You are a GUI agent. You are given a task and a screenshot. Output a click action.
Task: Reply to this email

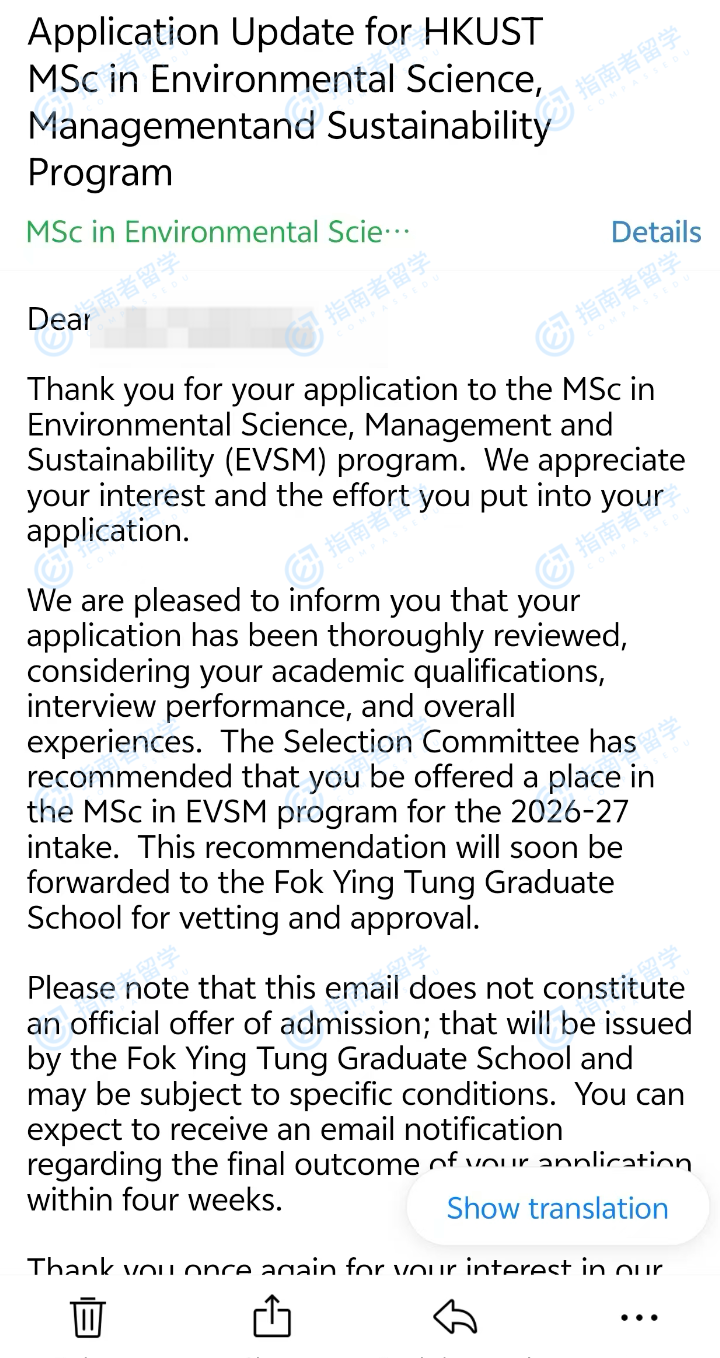[455, 1318]
